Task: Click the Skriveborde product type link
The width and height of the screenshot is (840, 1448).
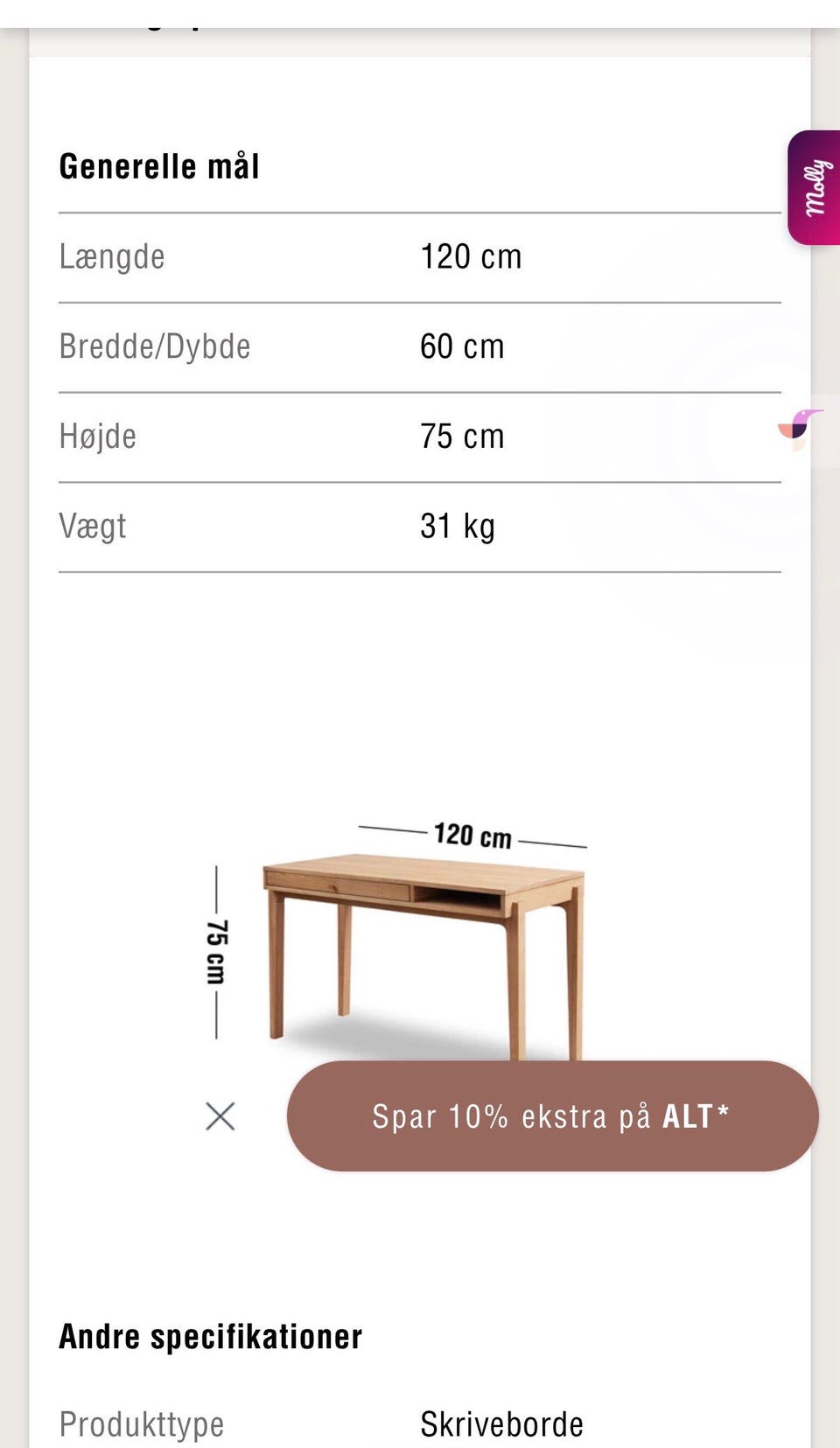Action: coord(501,1423)
